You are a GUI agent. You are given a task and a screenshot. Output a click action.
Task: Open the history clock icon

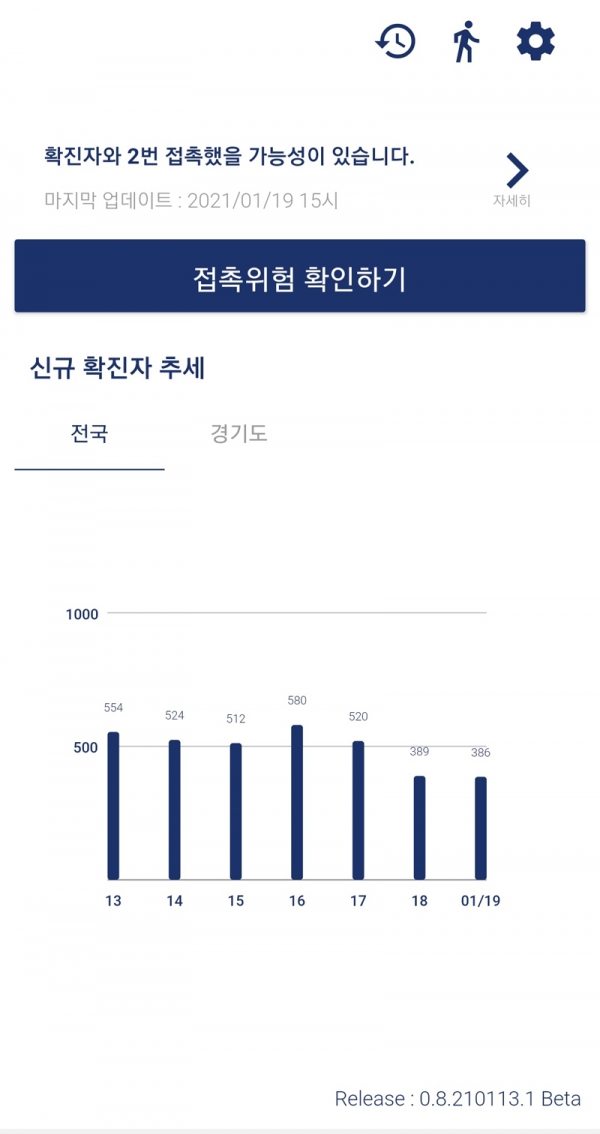[395, 41]
